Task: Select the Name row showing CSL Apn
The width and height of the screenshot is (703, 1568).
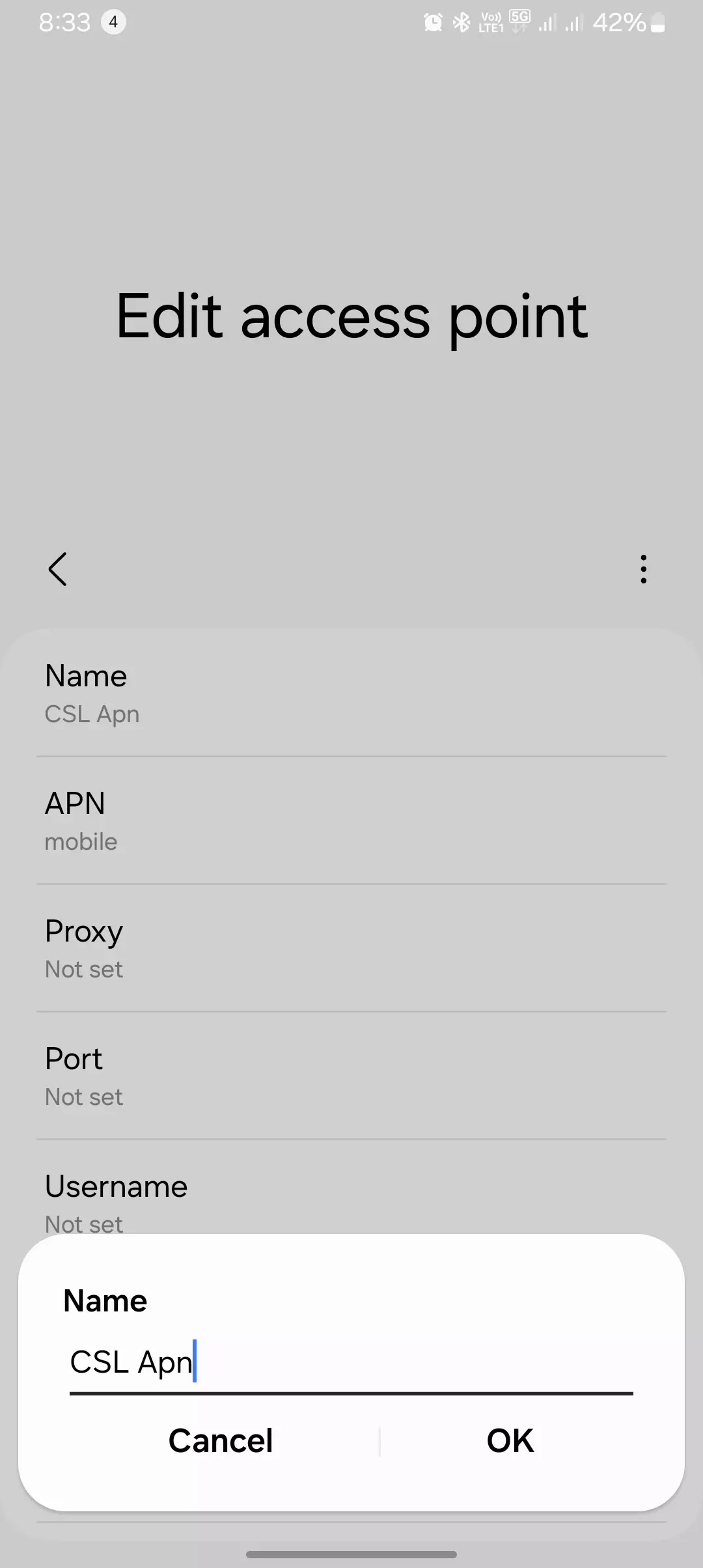Action: coord(351,693)
